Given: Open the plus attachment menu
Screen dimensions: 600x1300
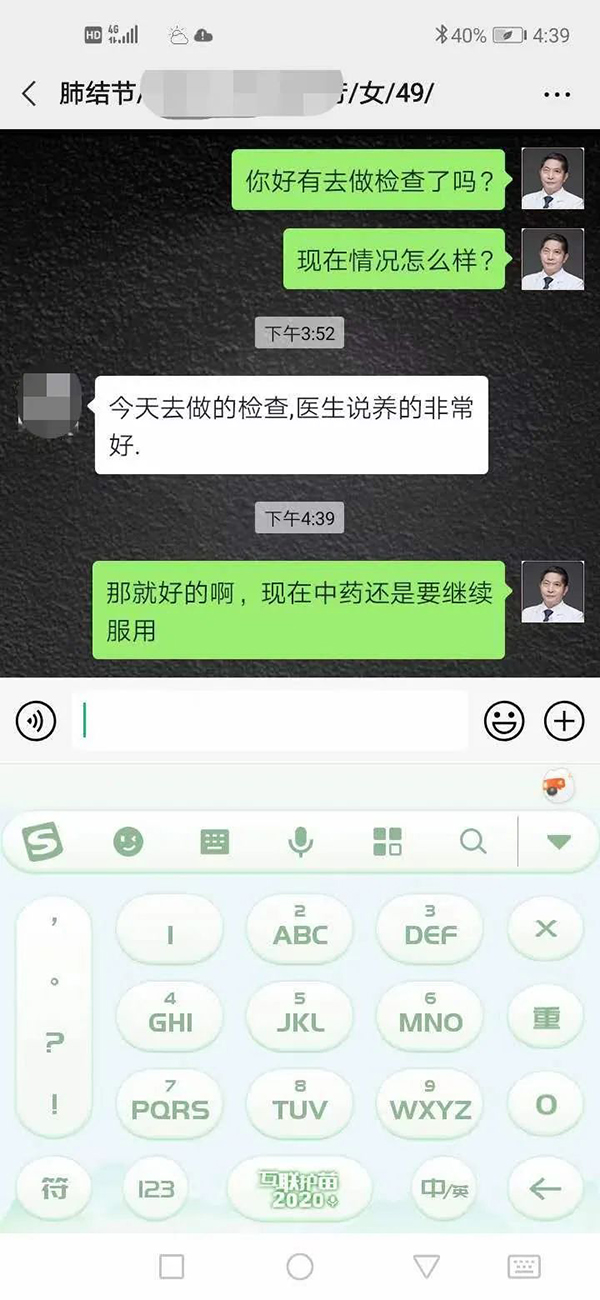Looking at the screenshot, I should pos(564,720).
